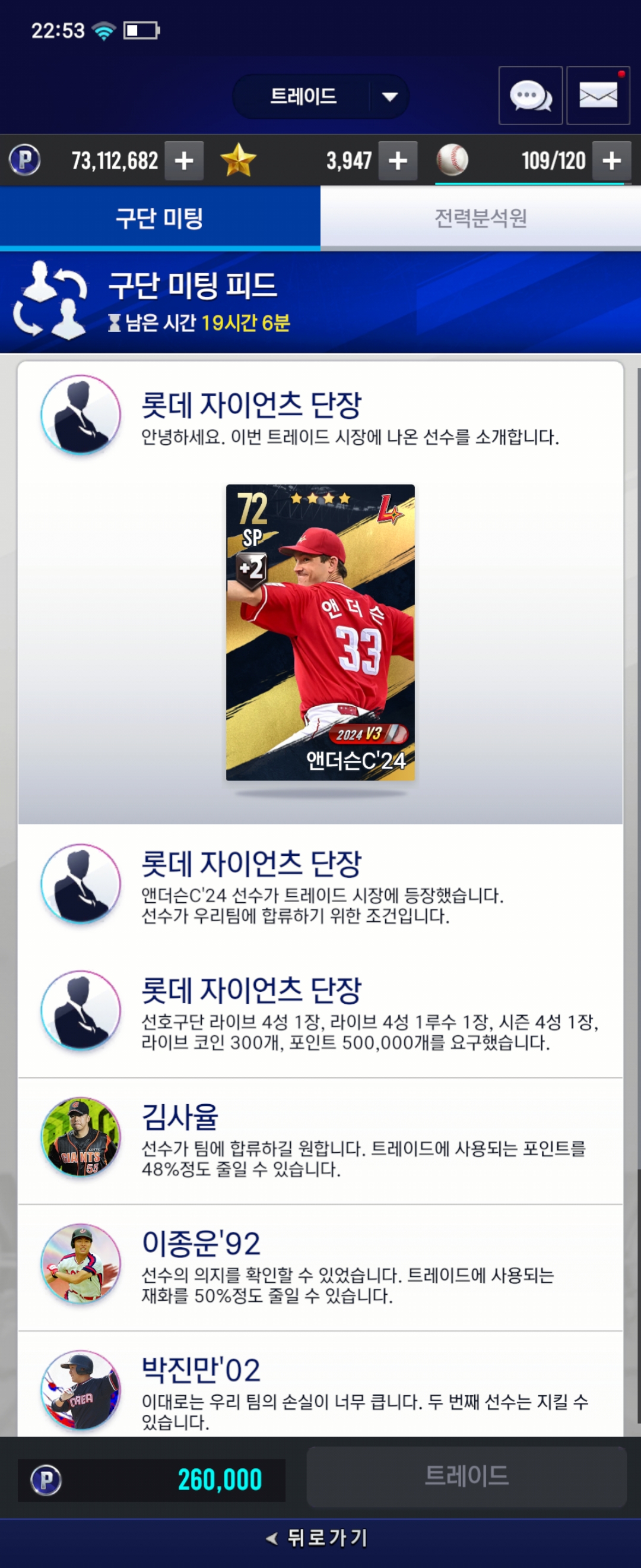The width and height of the screenshot is (641, 1568).
Task: Switch to the 구단 미팅 tab
Action: [160, 218]
